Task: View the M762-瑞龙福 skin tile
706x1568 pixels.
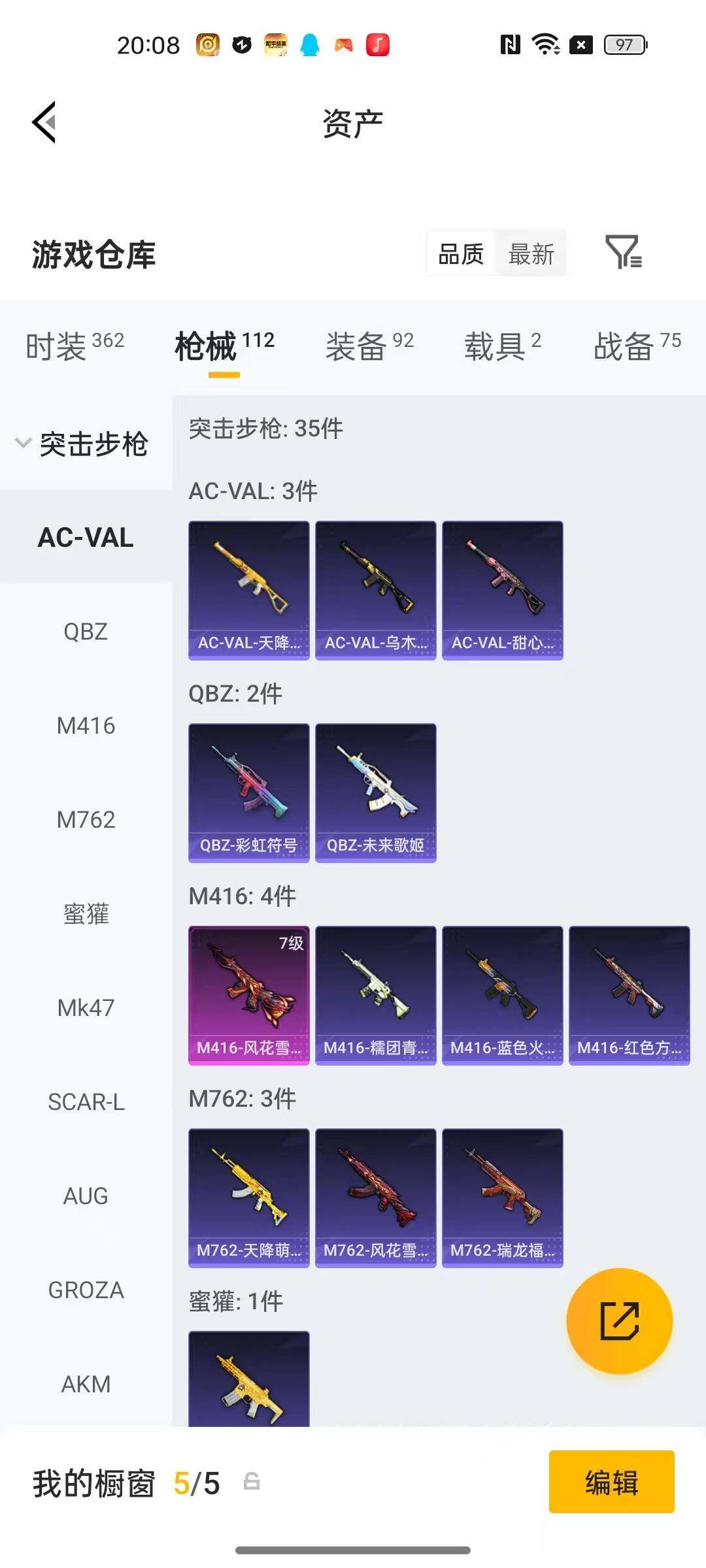Action: click(503, 1198)
